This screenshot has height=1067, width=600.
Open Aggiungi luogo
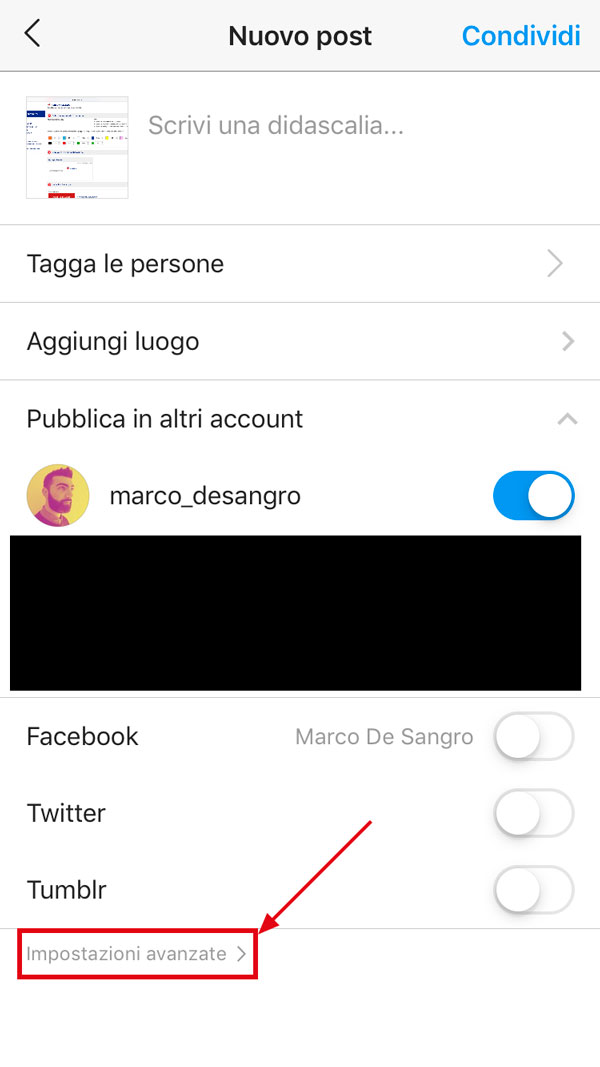tap(300, 341)
